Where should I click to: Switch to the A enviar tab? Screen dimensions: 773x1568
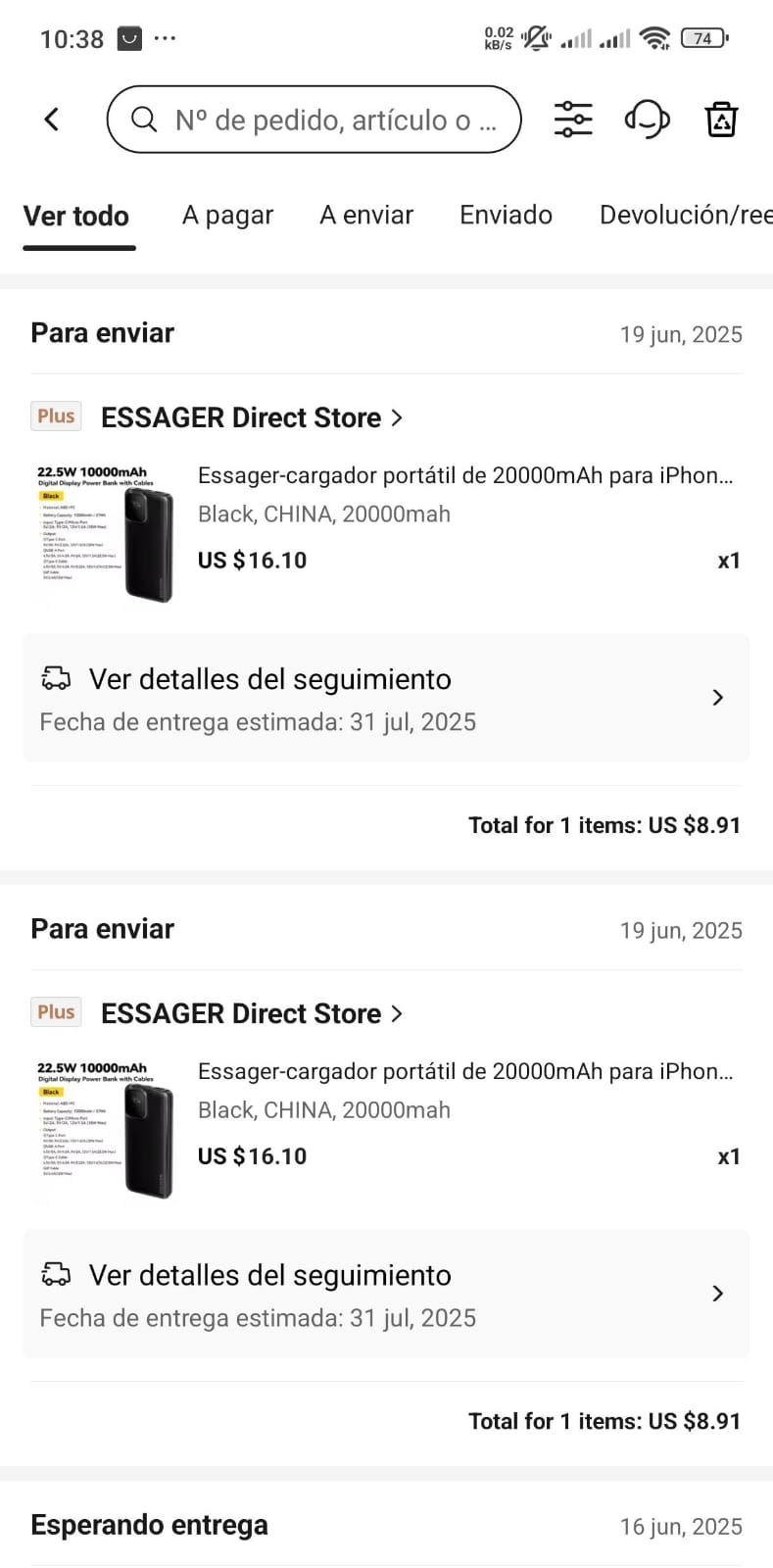(366, 215)
